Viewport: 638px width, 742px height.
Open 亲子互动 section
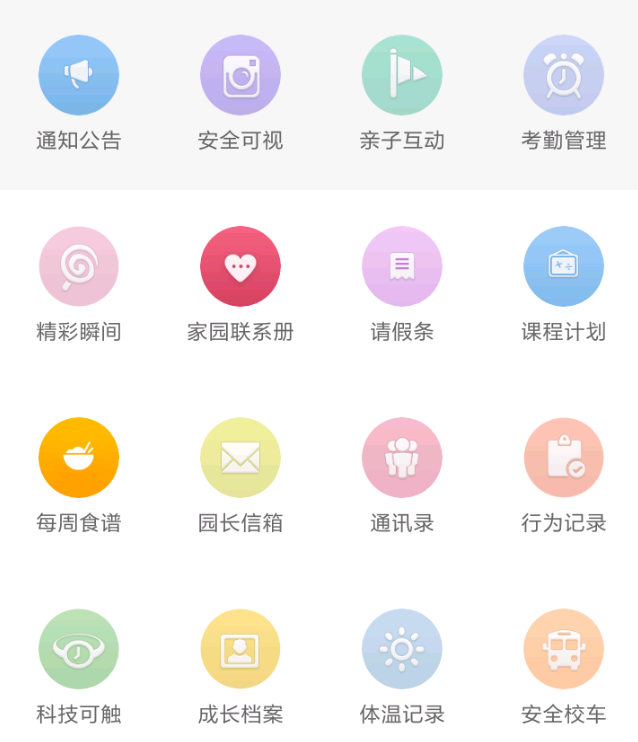click(x=402, y=76)
